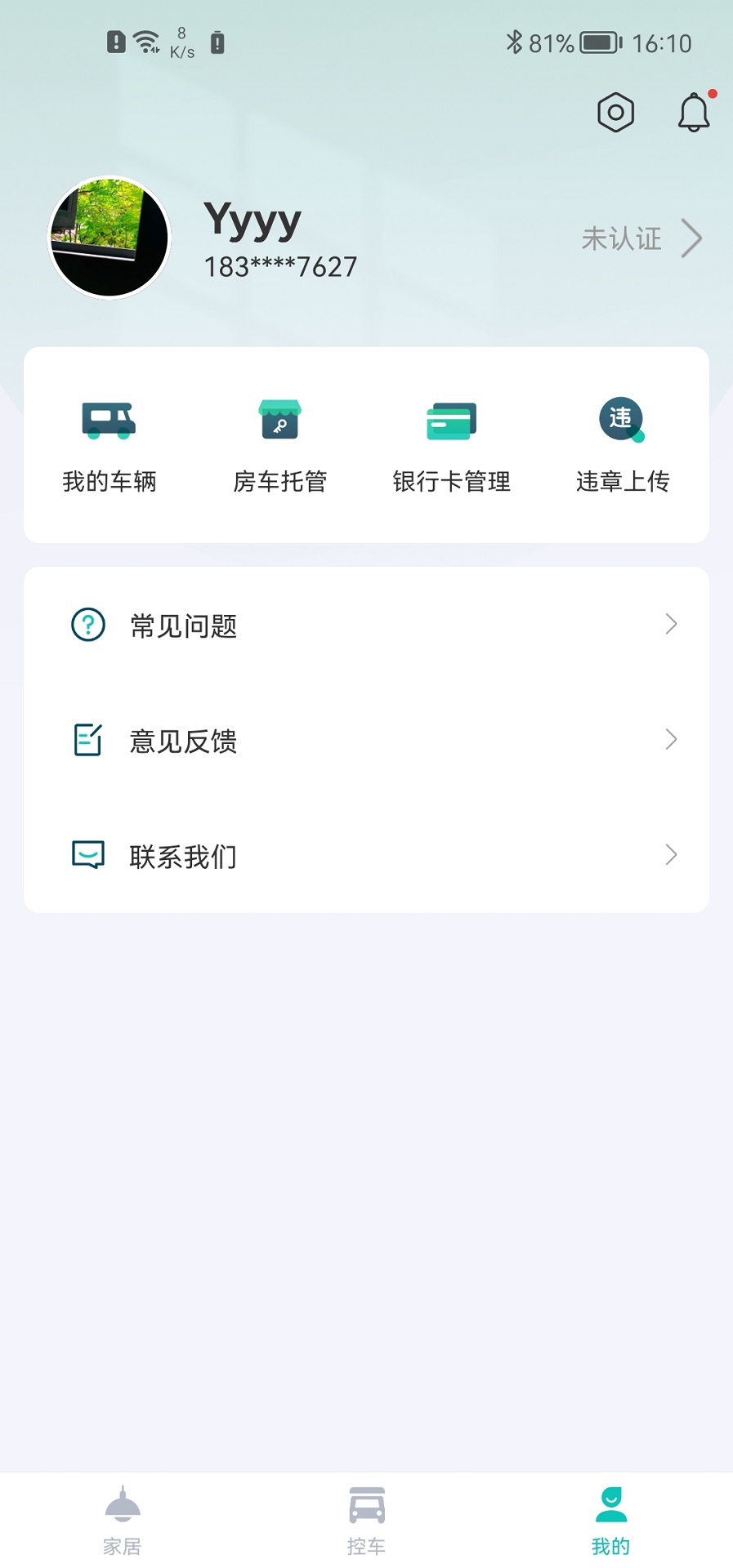
Task: Tap the profile avatar picture
Action: pyautogui.click(x=110, y=238)
